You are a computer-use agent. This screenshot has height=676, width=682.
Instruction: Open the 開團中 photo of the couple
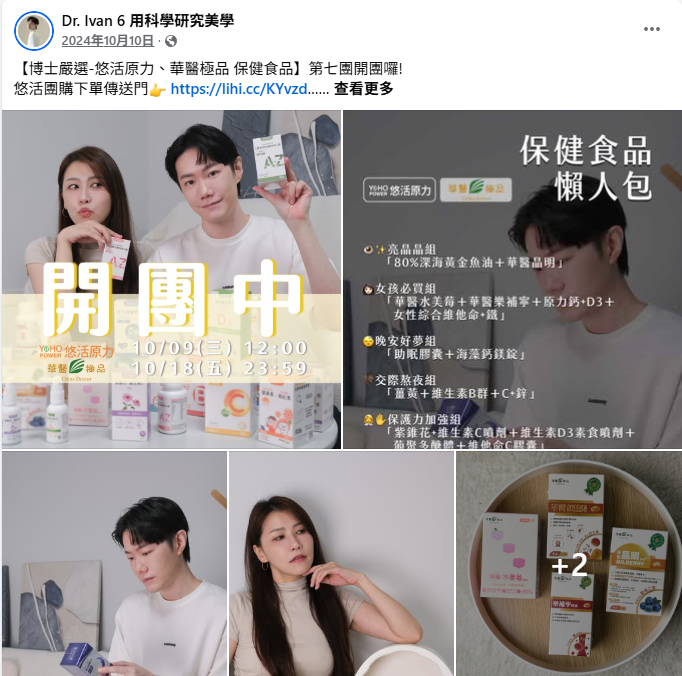(170, 280)
